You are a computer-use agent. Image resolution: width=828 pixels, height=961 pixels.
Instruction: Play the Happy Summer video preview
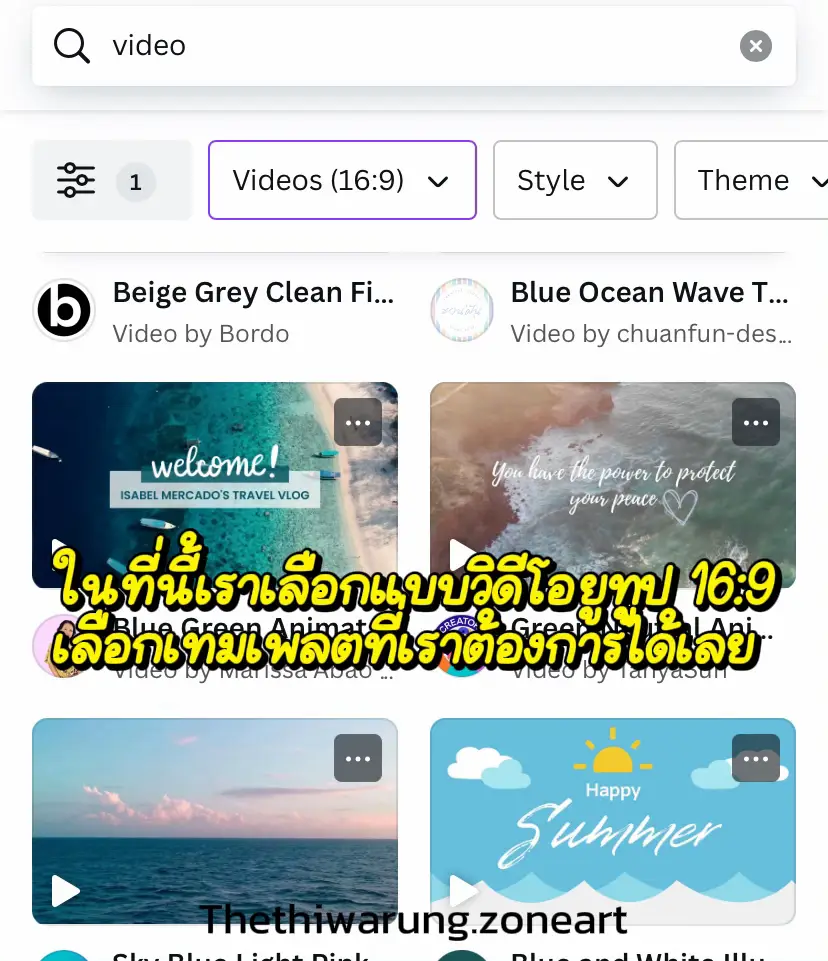tap(462, 890)
